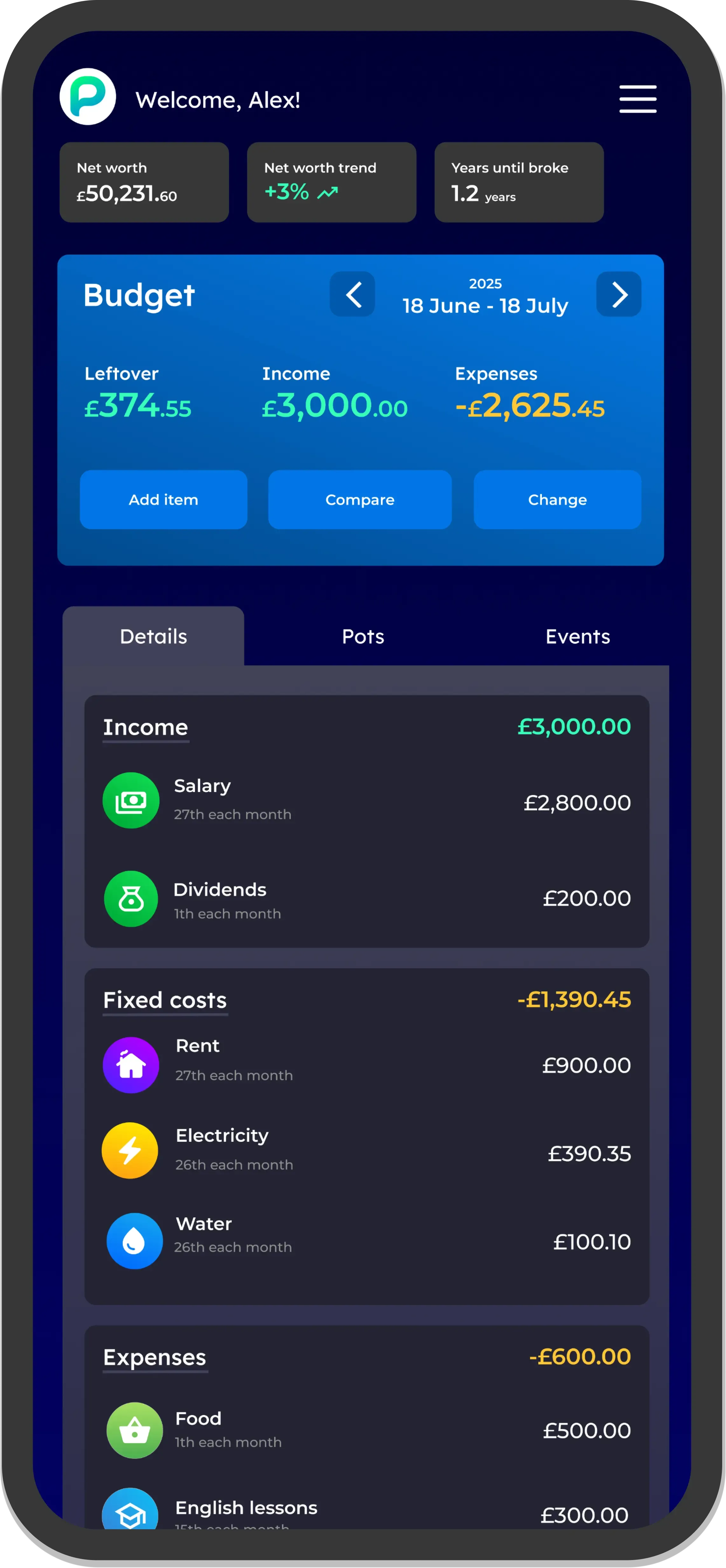Go to the previous budget period

[353, 295]
